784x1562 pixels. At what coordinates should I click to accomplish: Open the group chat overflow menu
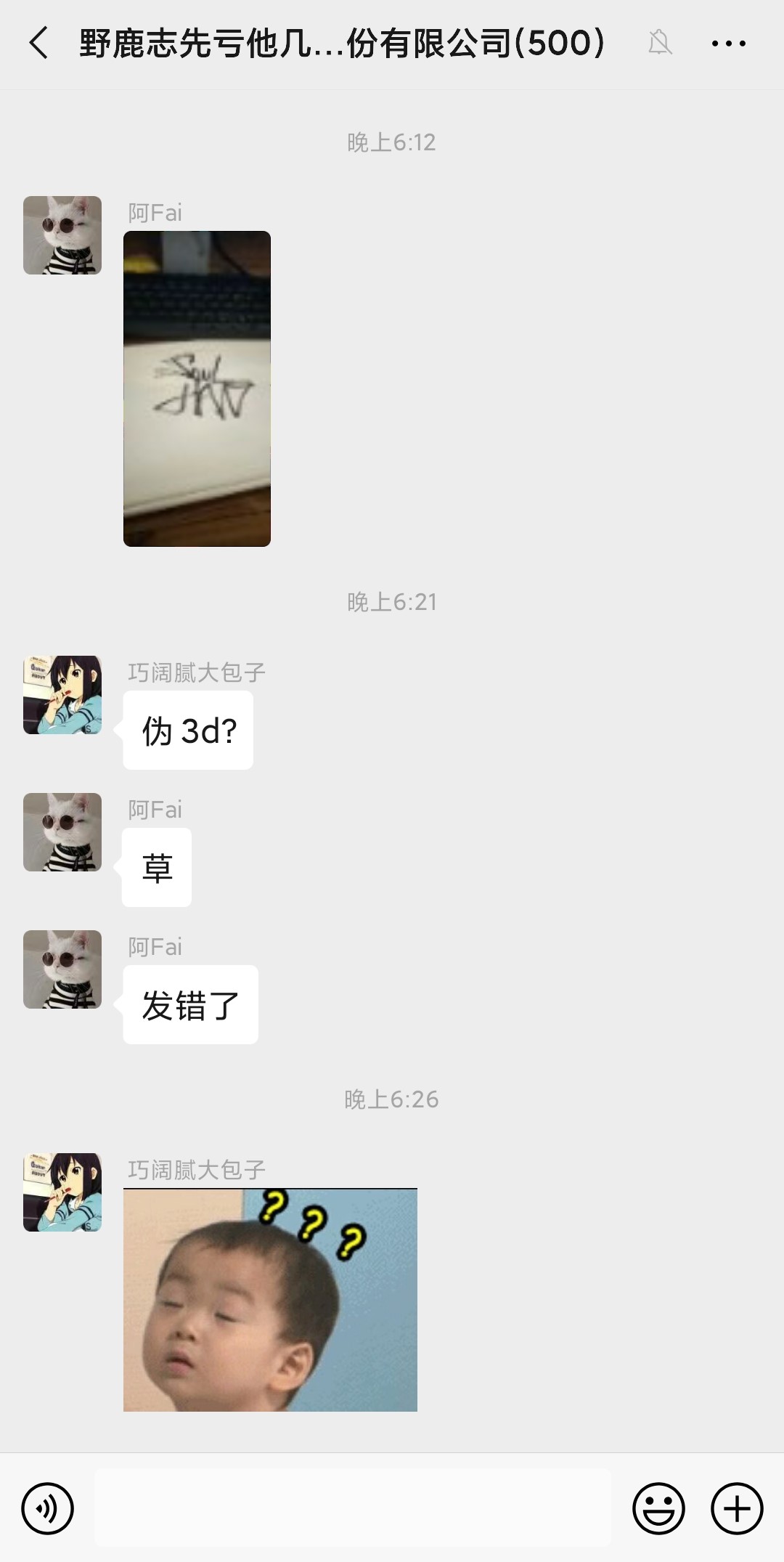(x=728, y=44)
